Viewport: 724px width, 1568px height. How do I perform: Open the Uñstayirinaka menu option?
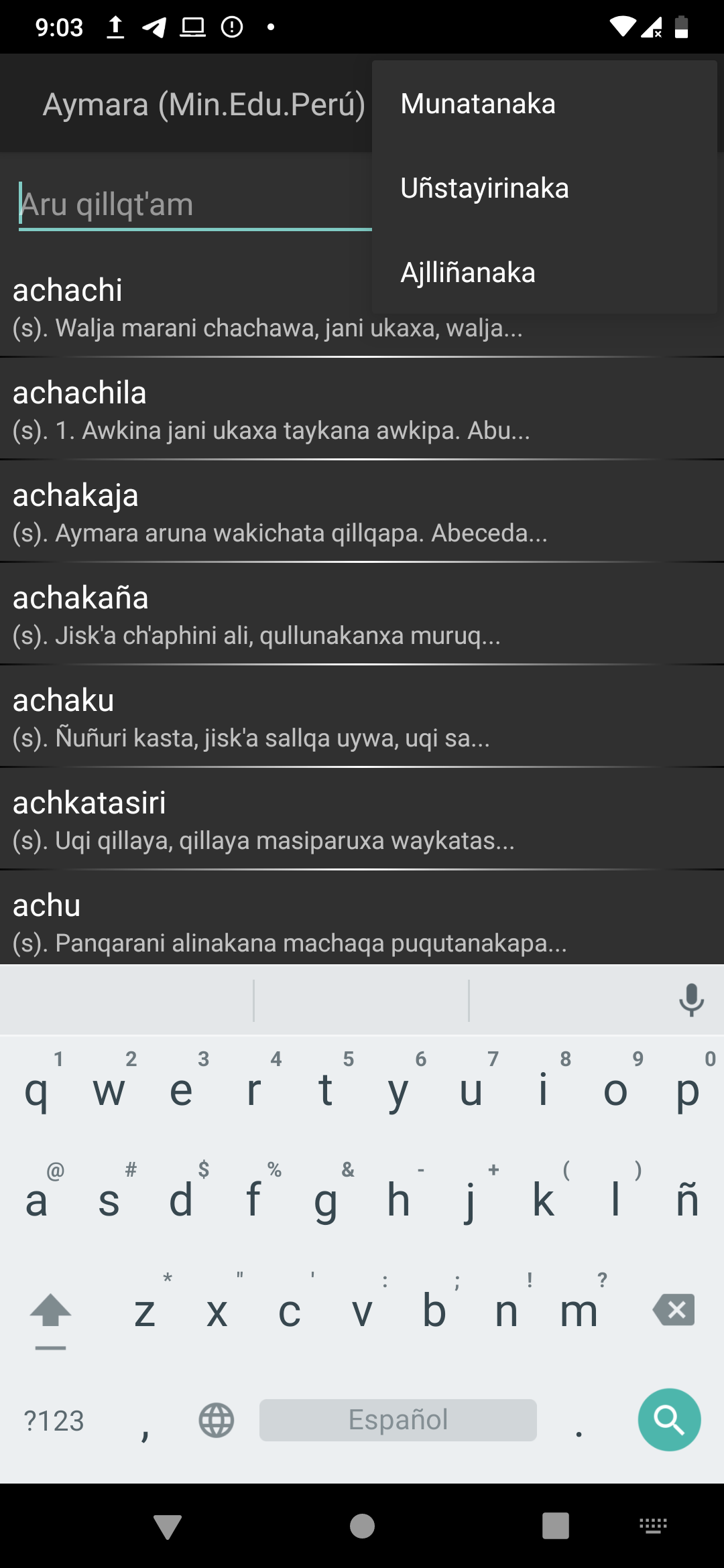point(544,188)
